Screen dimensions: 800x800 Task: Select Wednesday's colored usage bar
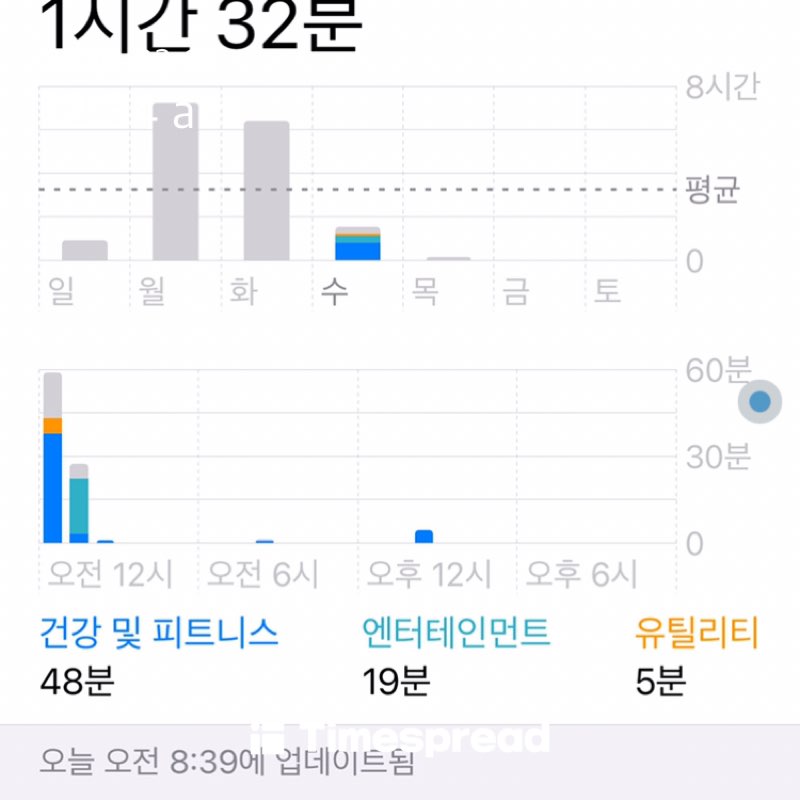(357, 245)
